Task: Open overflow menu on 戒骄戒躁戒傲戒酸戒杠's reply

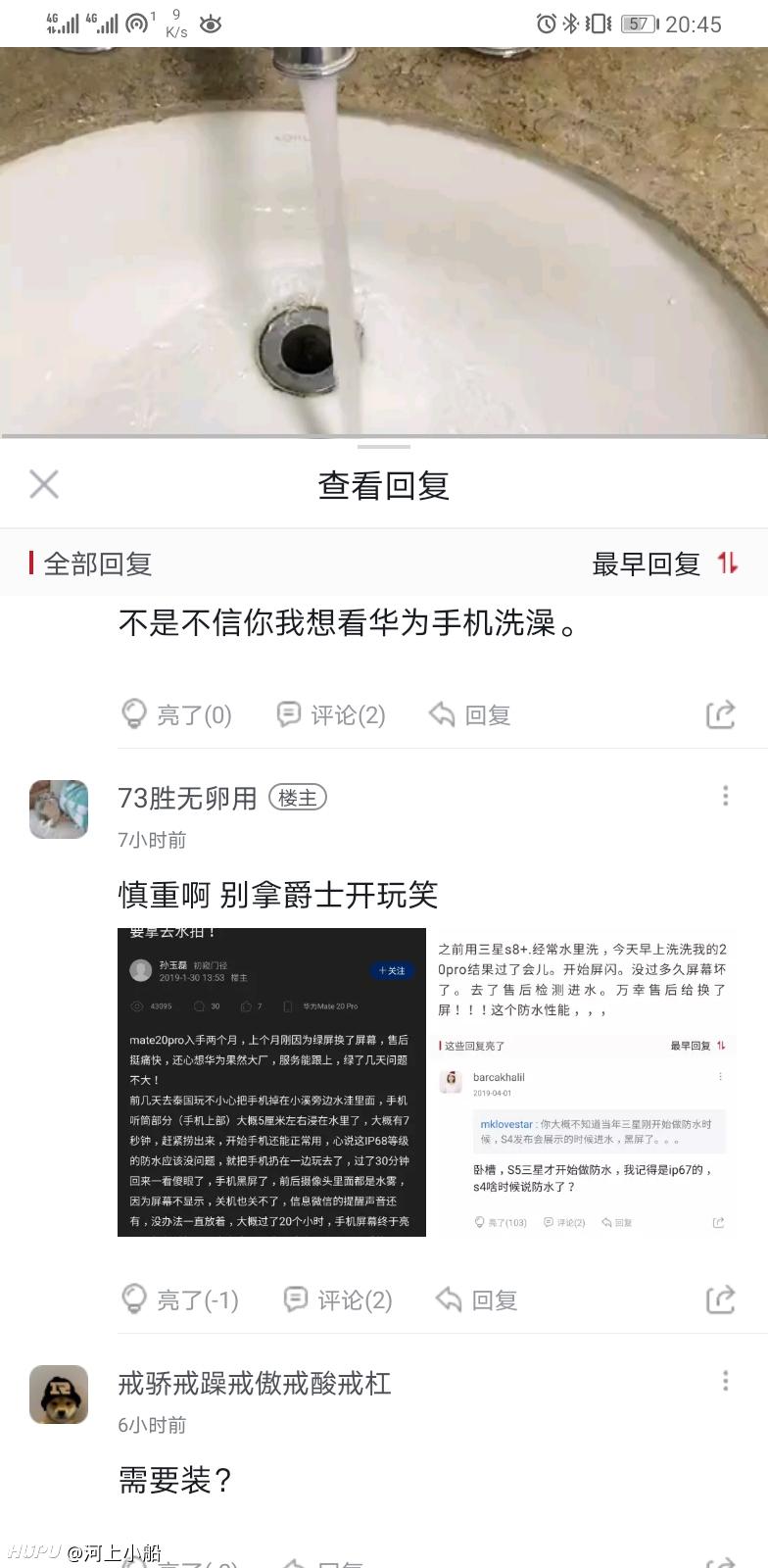Action: coord(726,1381)
